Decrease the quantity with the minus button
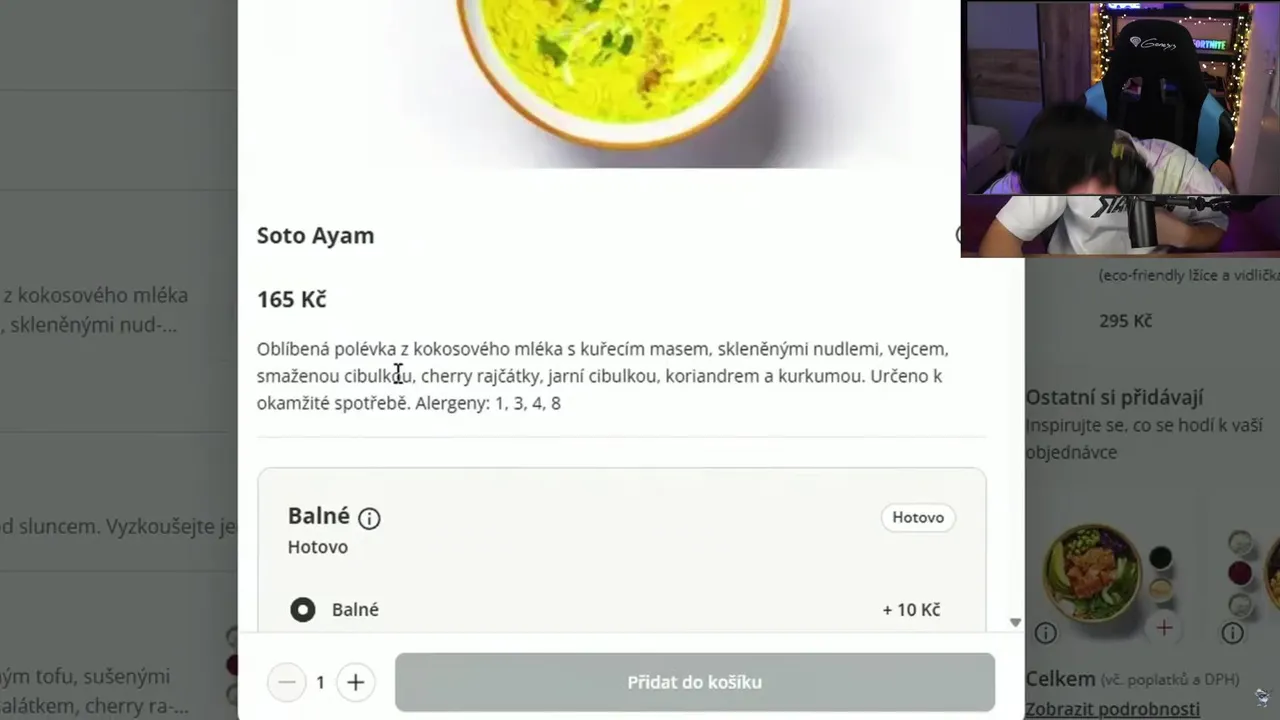 tap(287, 682)
